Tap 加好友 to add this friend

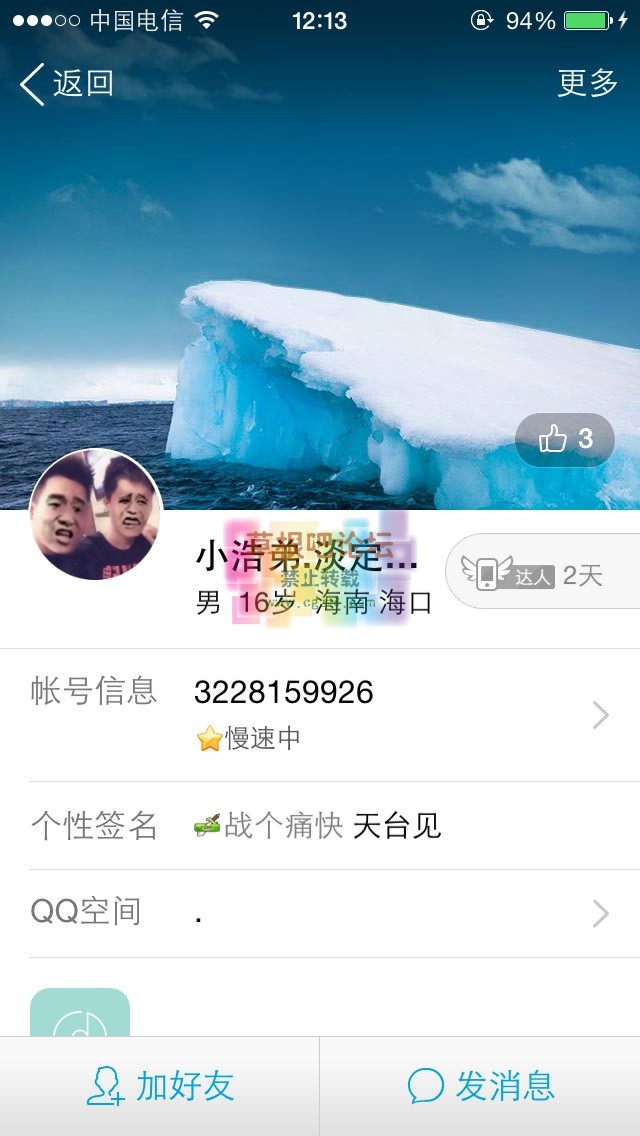[160, 1086]
